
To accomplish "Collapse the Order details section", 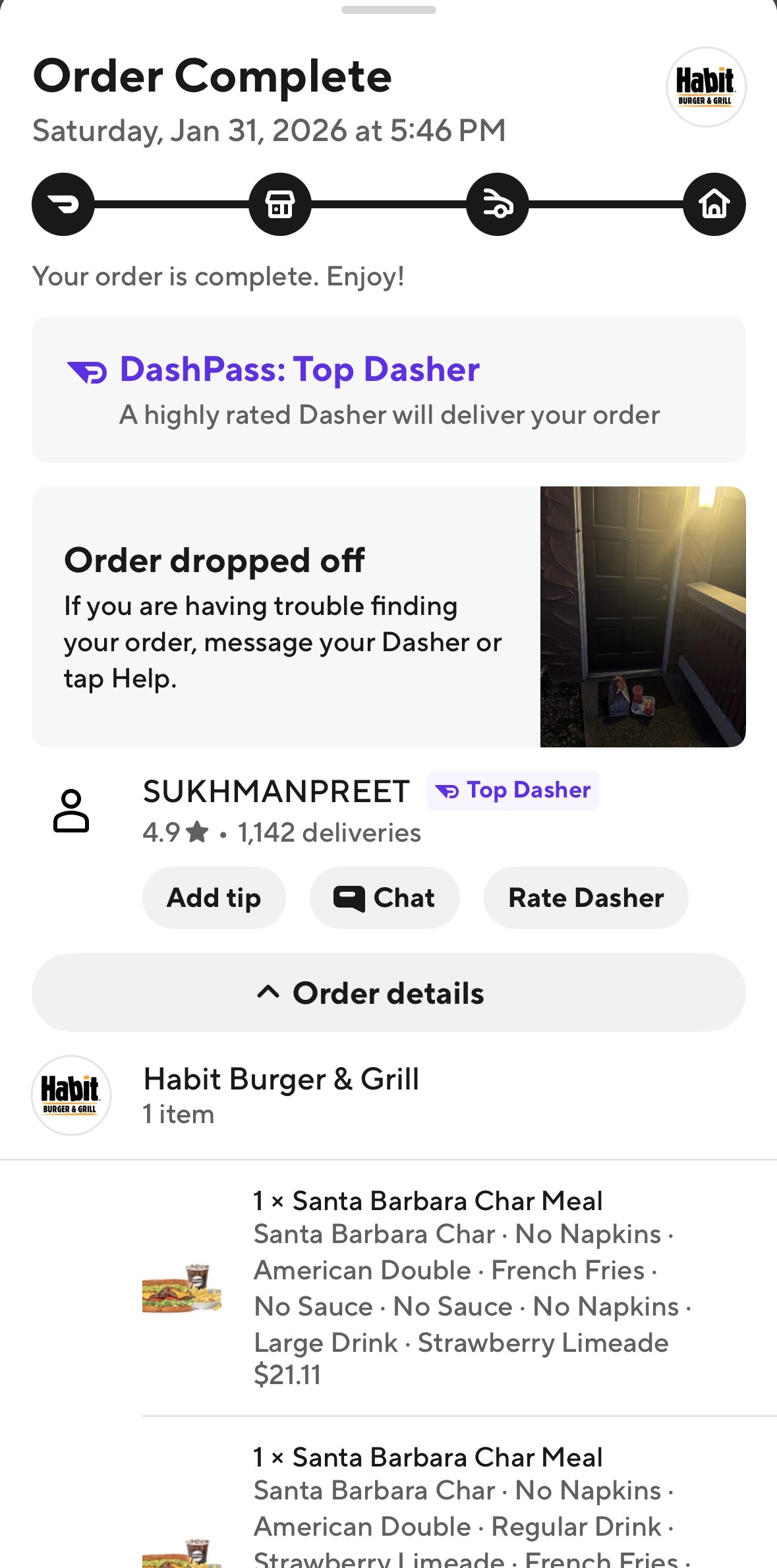I will [388, 993].
